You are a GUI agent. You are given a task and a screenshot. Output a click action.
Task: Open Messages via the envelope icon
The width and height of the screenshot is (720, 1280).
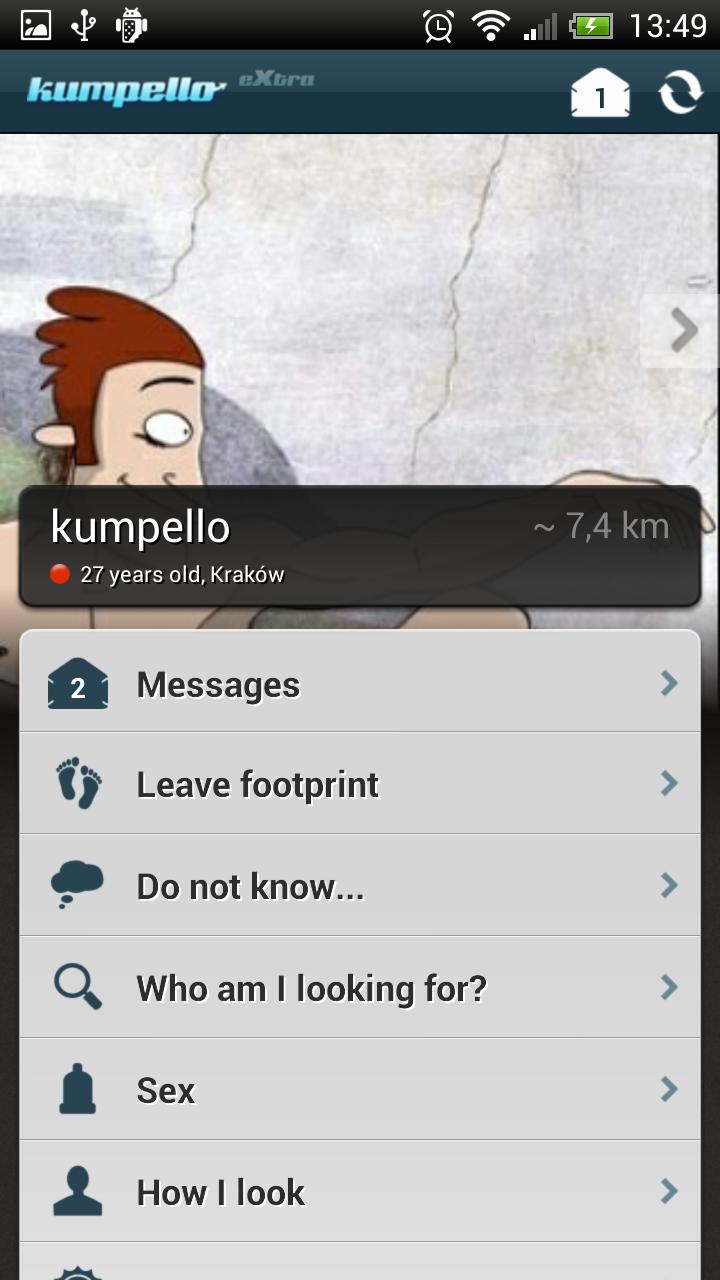pos(77,684)
